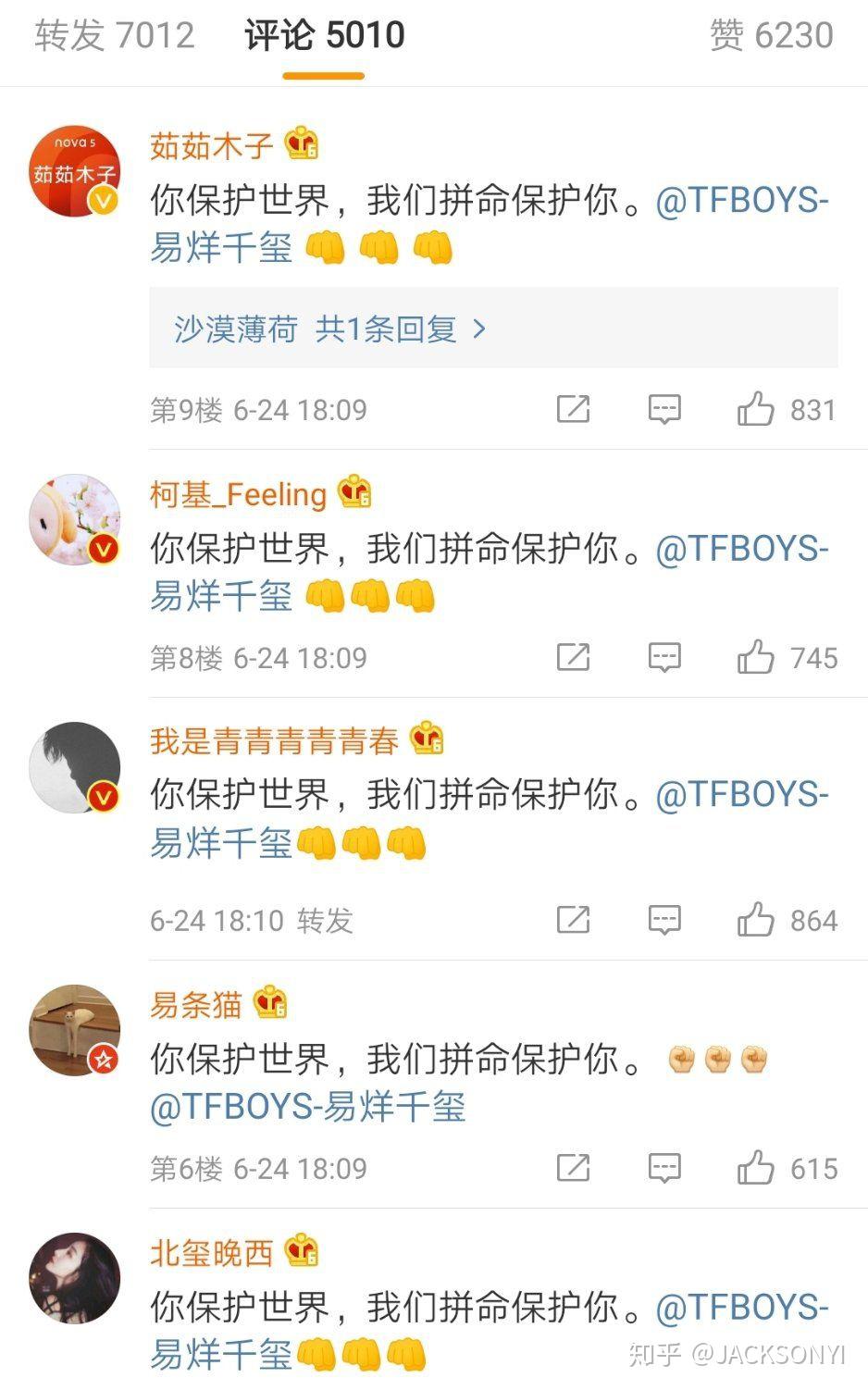The width and height of the screenshot is (868, 1390).
Task: Expand 沙漠薄荷 共1条回复 replies
Action: tap(493, 328)
